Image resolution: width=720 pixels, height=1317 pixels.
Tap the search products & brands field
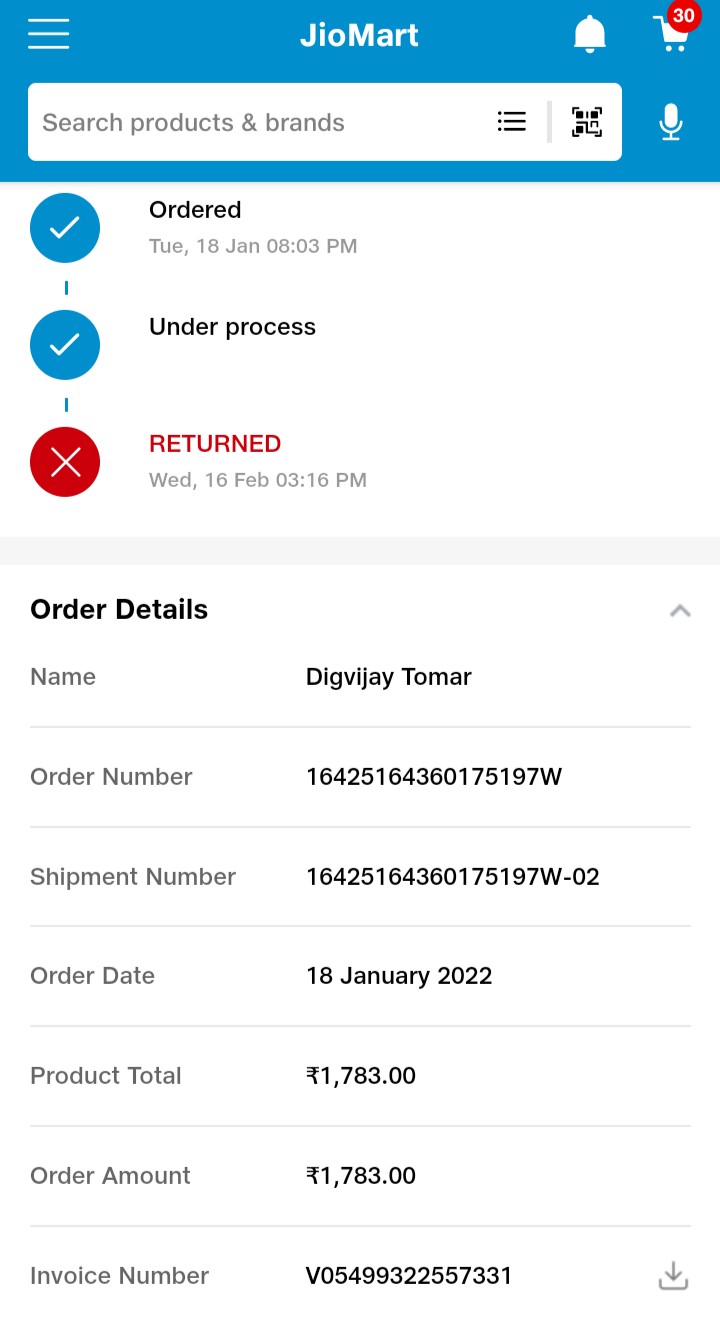tap(260, 122)
